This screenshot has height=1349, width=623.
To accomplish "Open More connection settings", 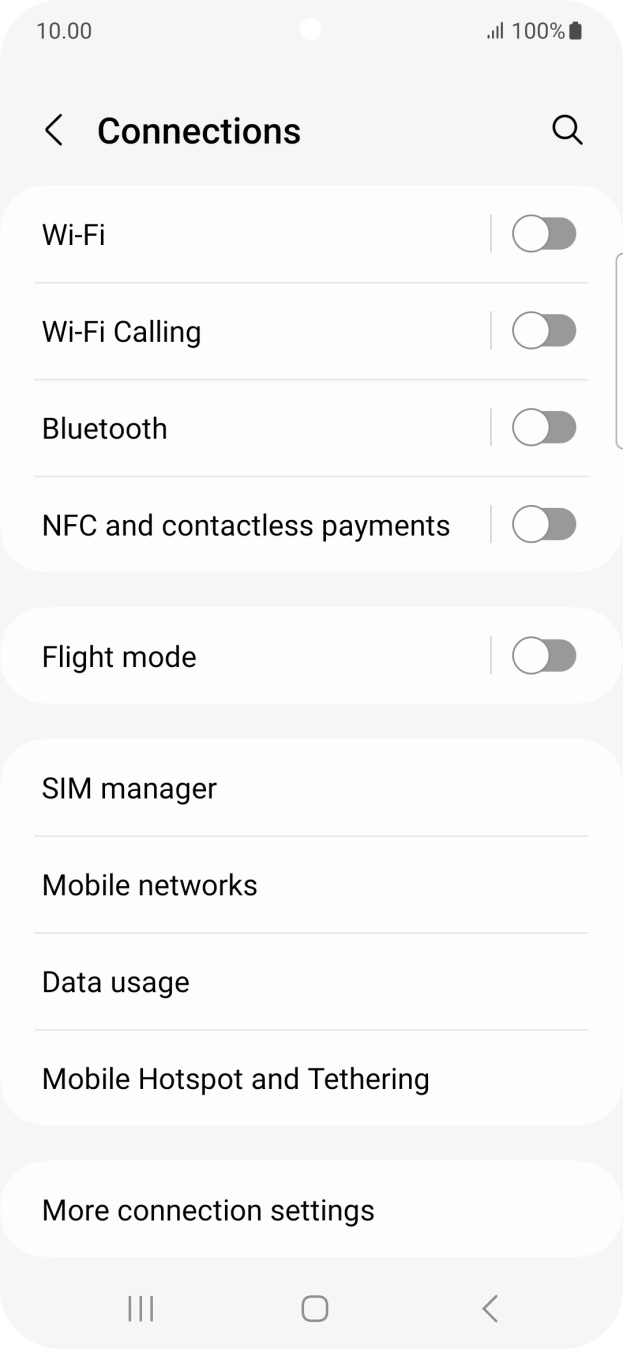I will tap(208, 1210).
